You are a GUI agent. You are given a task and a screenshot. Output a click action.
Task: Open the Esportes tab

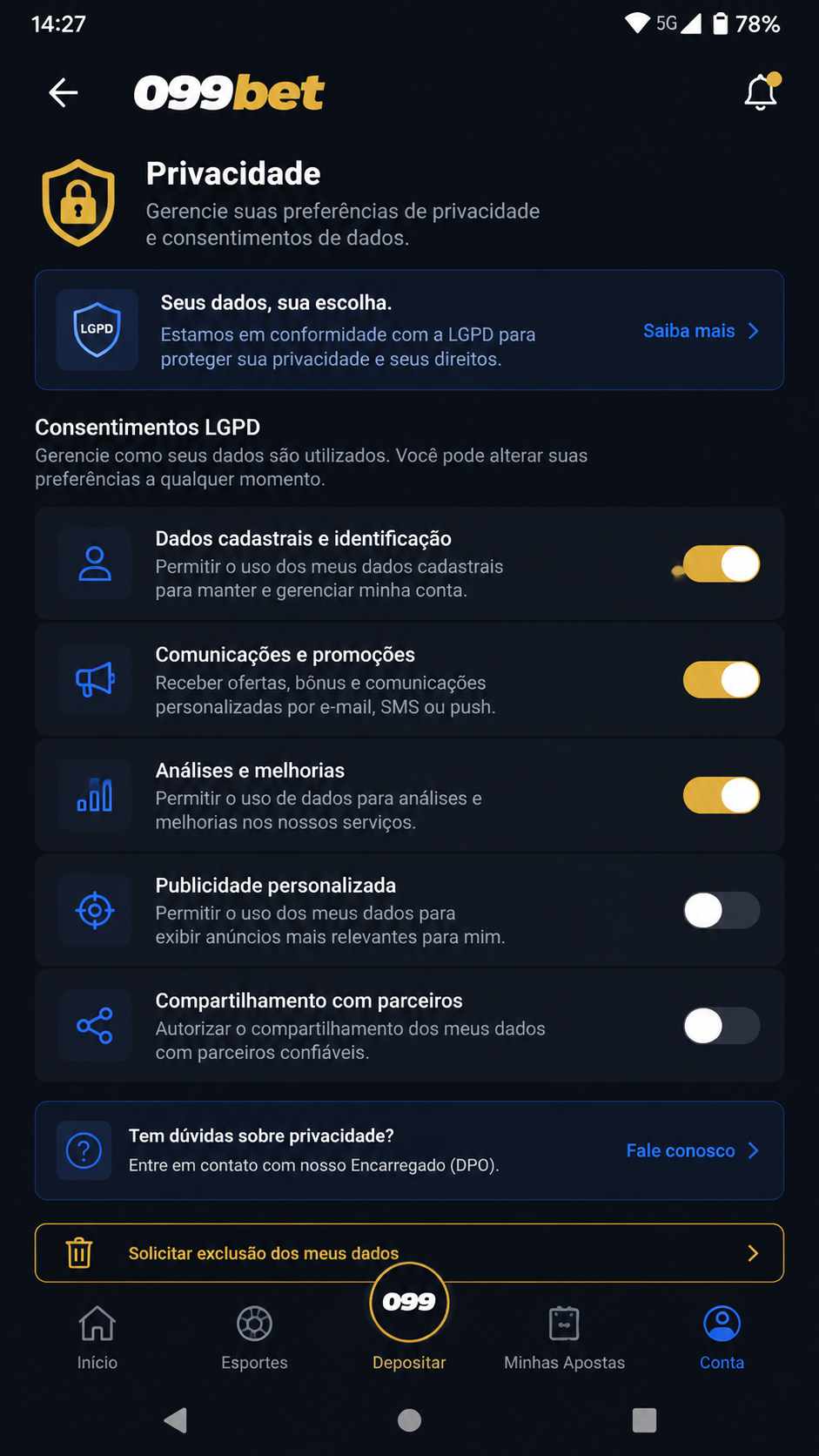coord(254,1338)
